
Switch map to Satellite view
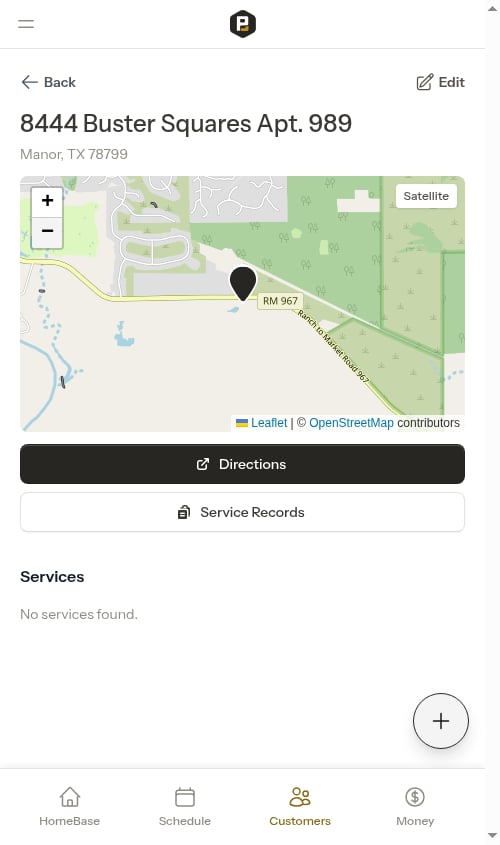coord(426,196)
